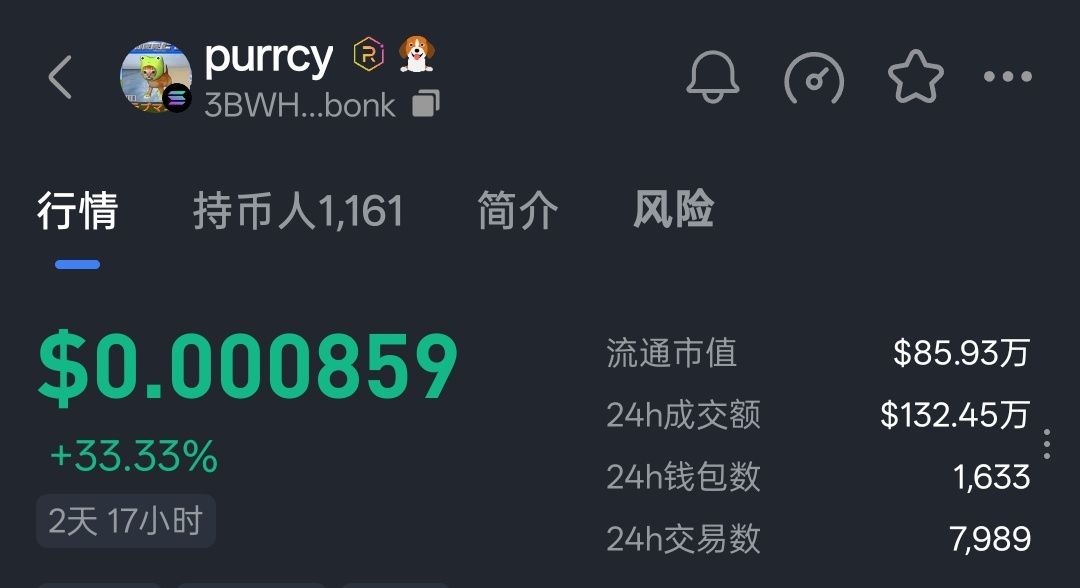The image size is (1080, 588).
Task: Add purrcy to favorites with the star
Action: (x=915, y=77)
